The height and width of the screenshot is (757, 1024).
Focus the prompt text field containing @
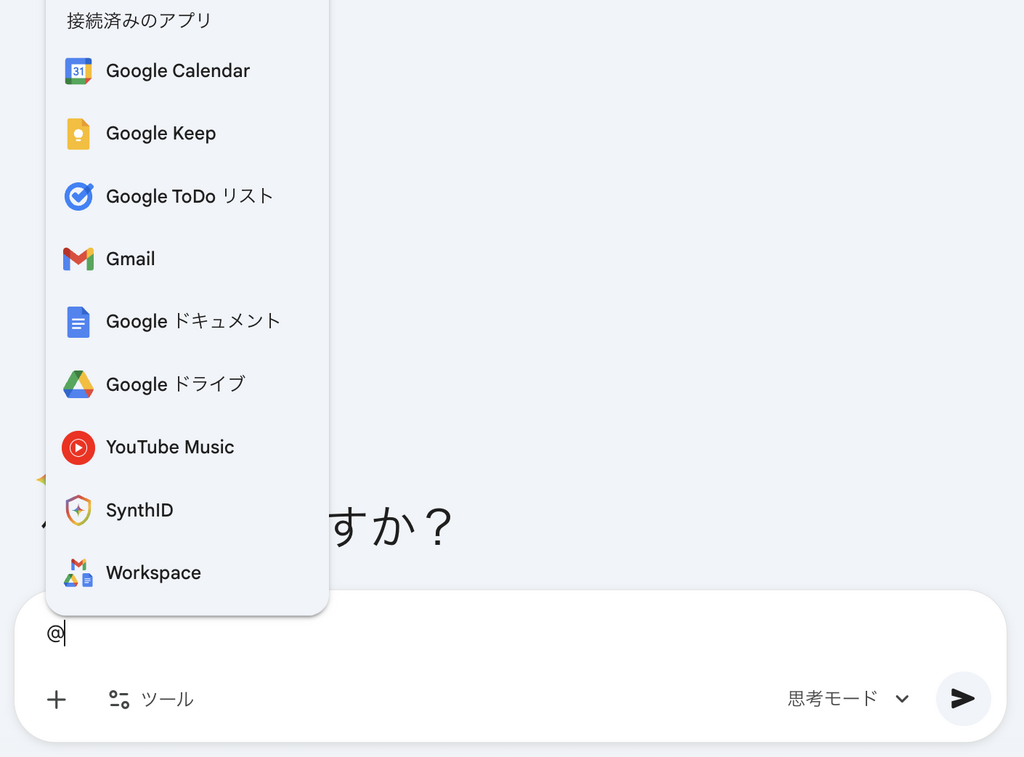(x=500, y=634)
